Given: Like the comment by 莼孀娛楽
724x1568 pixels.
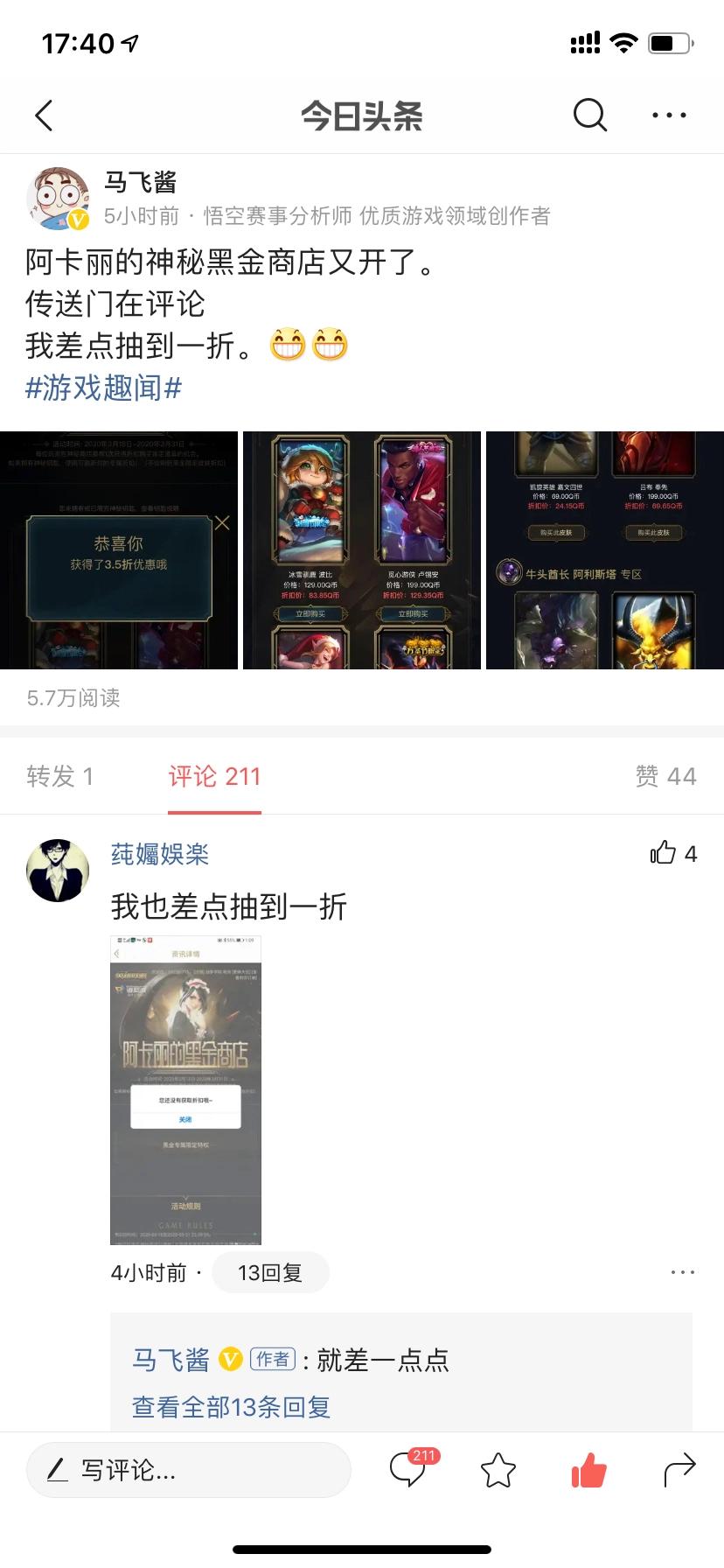Looking at the screenshot, I should [x=664, y=853].
